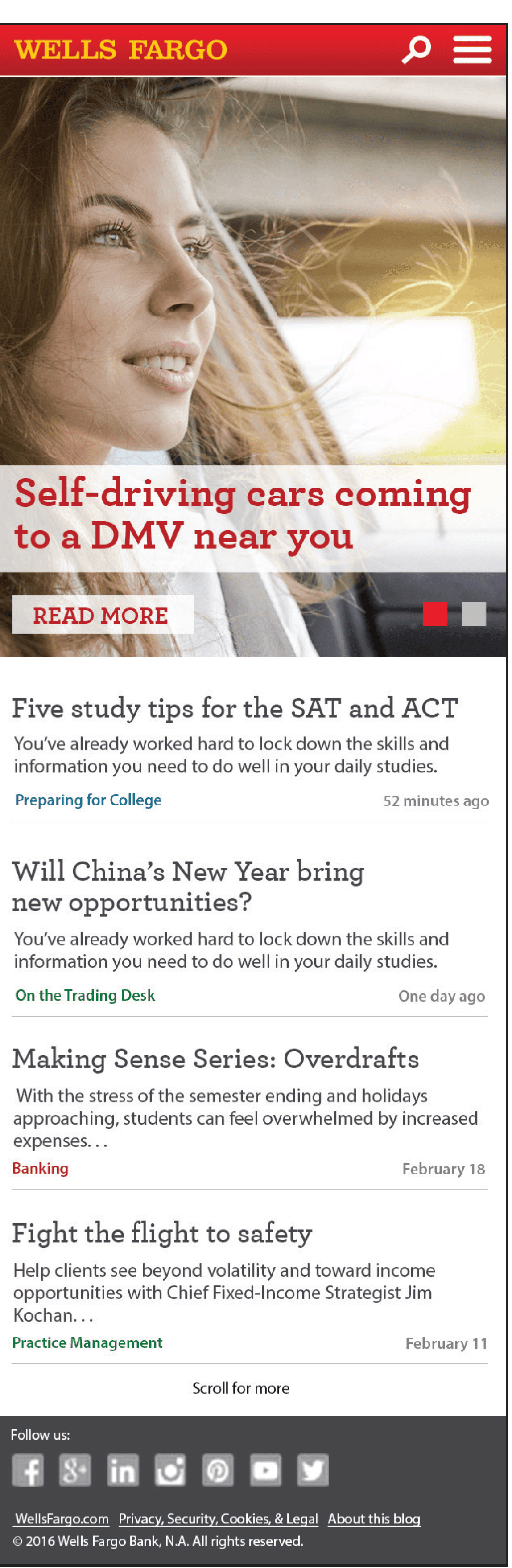Tap READ MORE on self-driving cars story
Screen dimensions: 512x1568
click(102, 615)
